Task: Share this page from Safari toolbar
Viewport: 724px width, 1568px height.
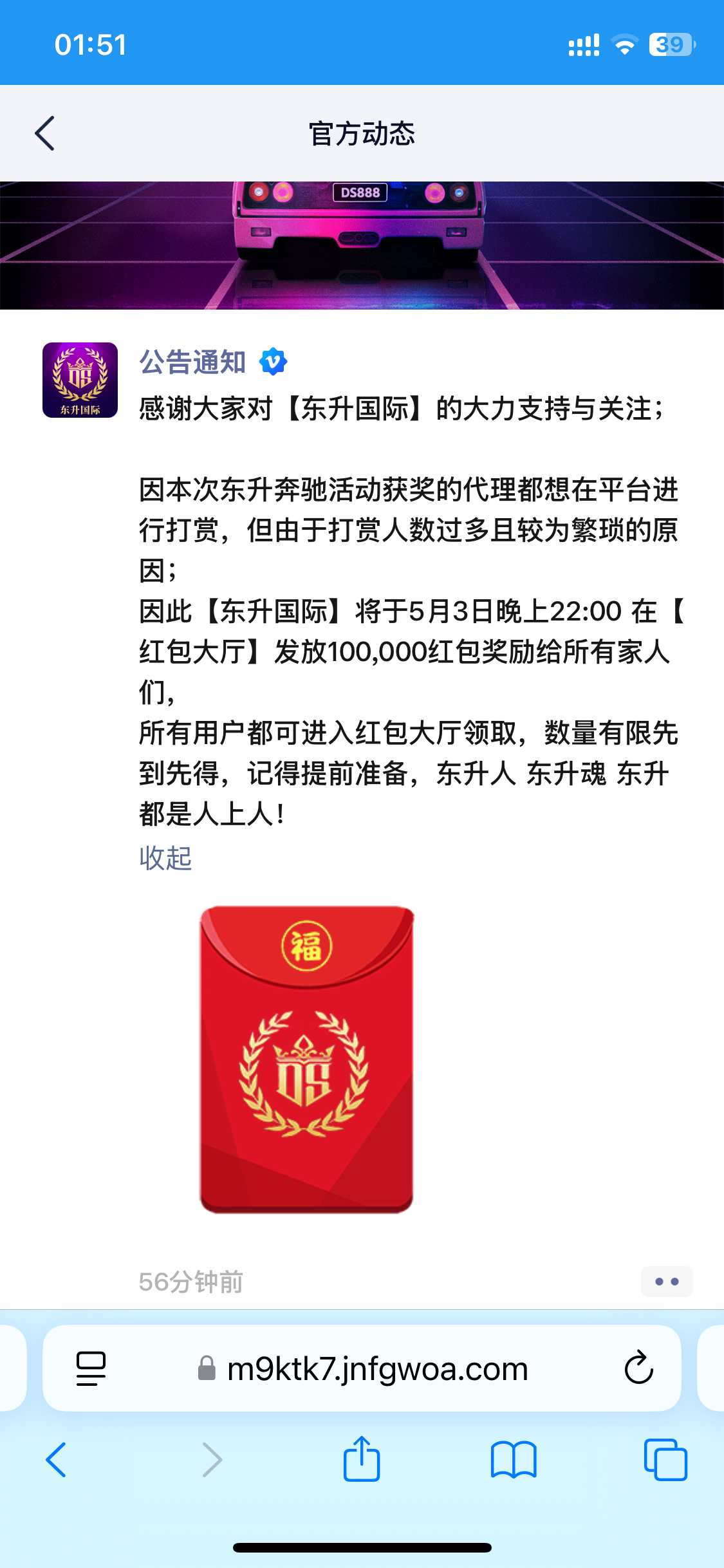Action: (362, 1459)
